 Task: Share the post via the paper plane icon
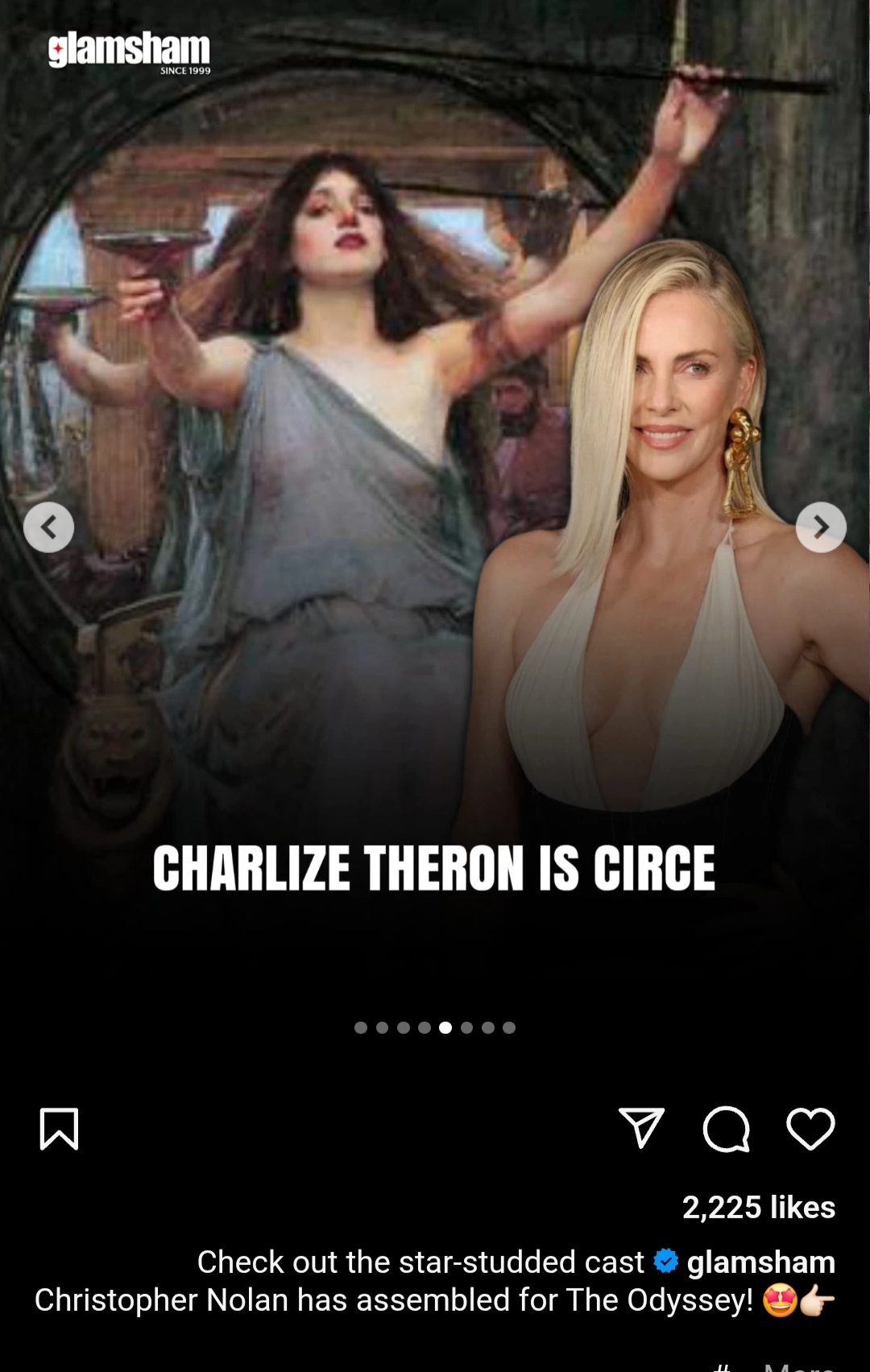click(x=641, y=1127)
